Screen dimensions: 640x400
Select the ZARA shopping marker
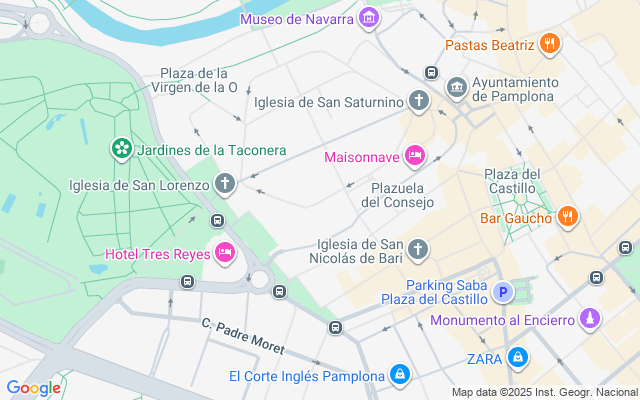517,356
